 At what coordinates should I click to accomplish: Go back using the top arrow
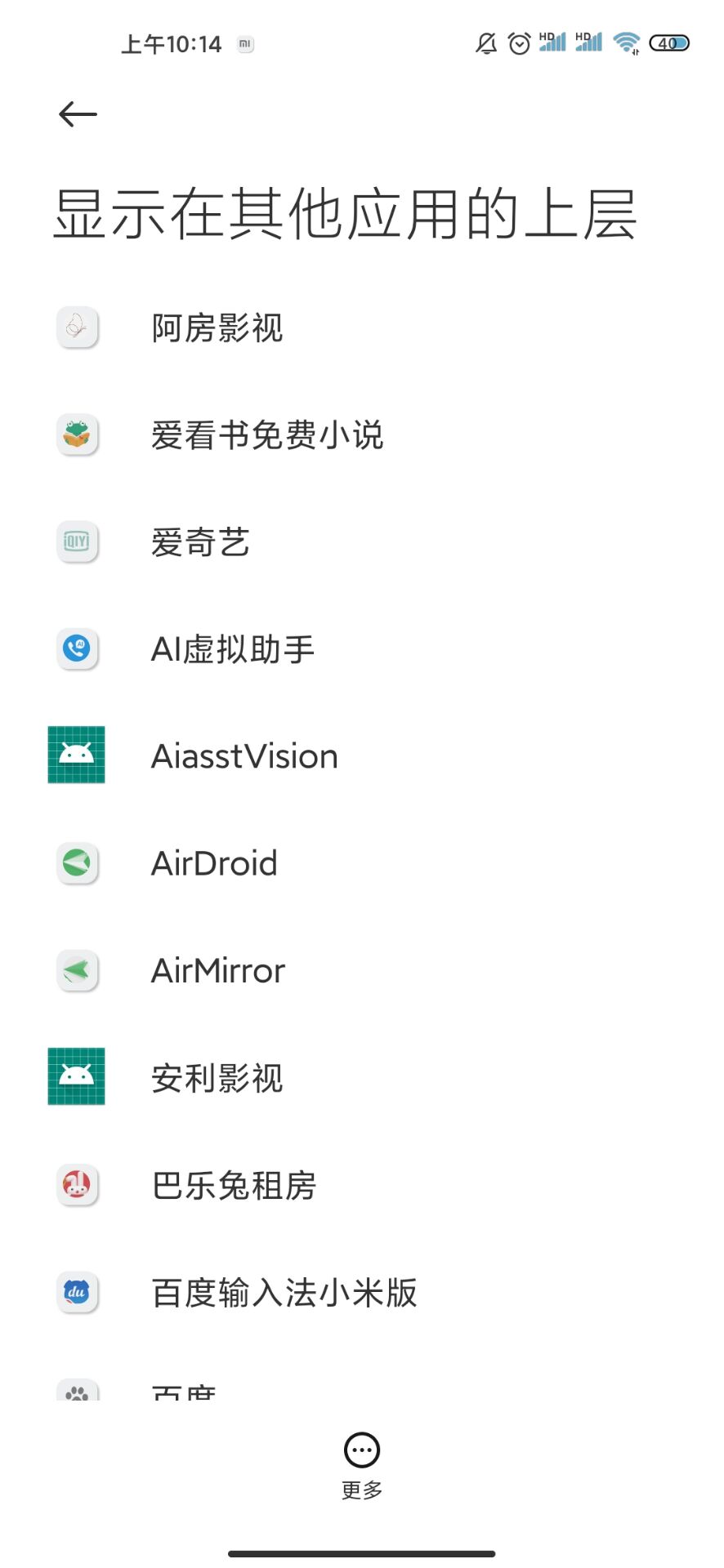click(x=78, y=114)
